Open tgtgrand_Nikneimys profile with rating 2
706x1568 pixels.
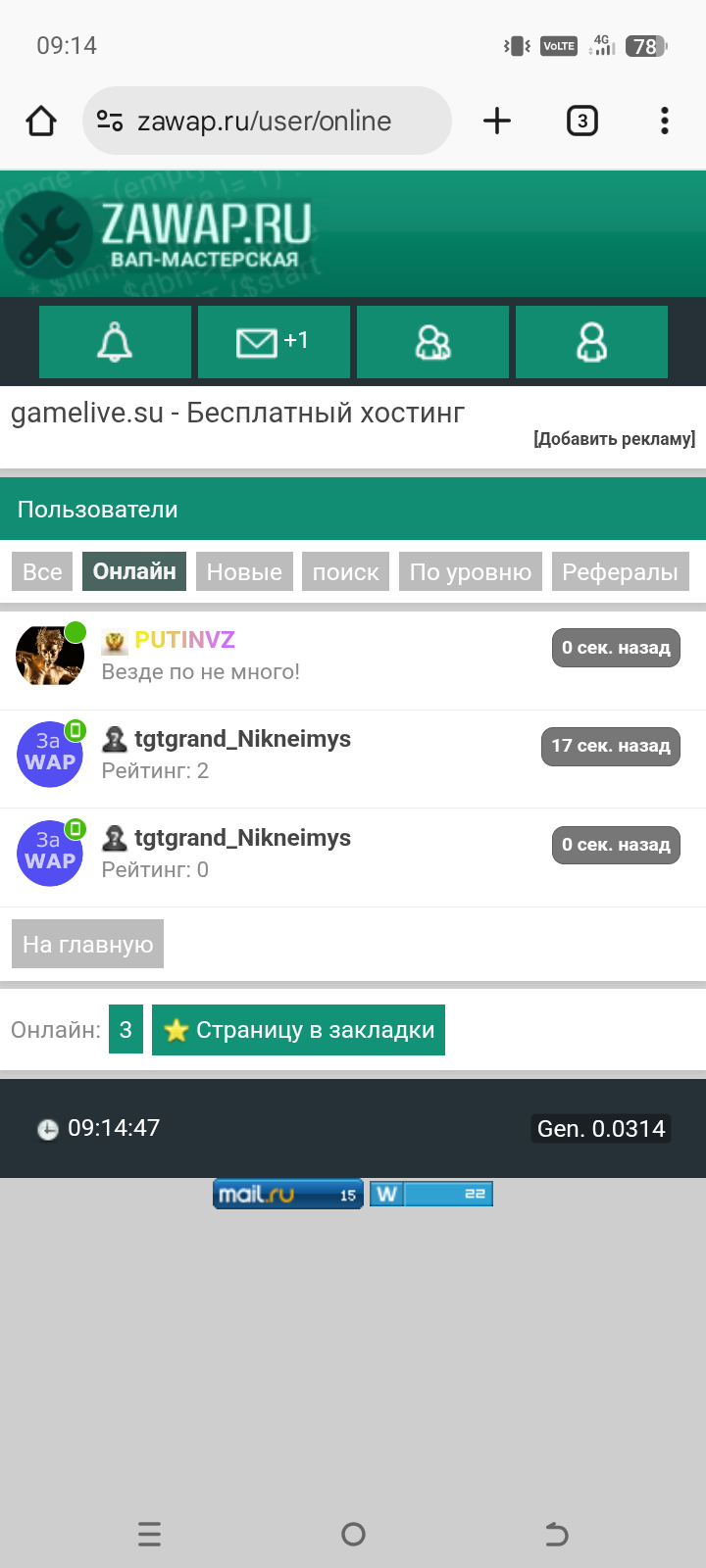242,739
